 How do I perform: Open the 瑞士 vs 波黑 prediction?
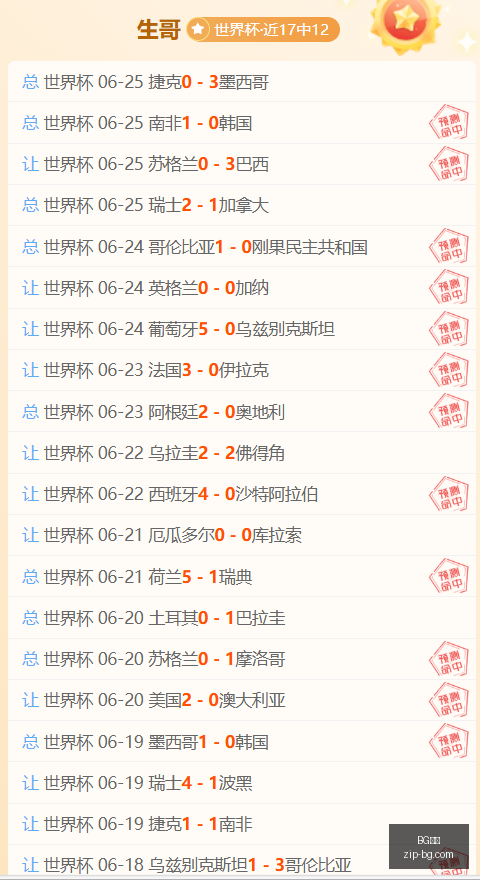click(x=242, y=783)
